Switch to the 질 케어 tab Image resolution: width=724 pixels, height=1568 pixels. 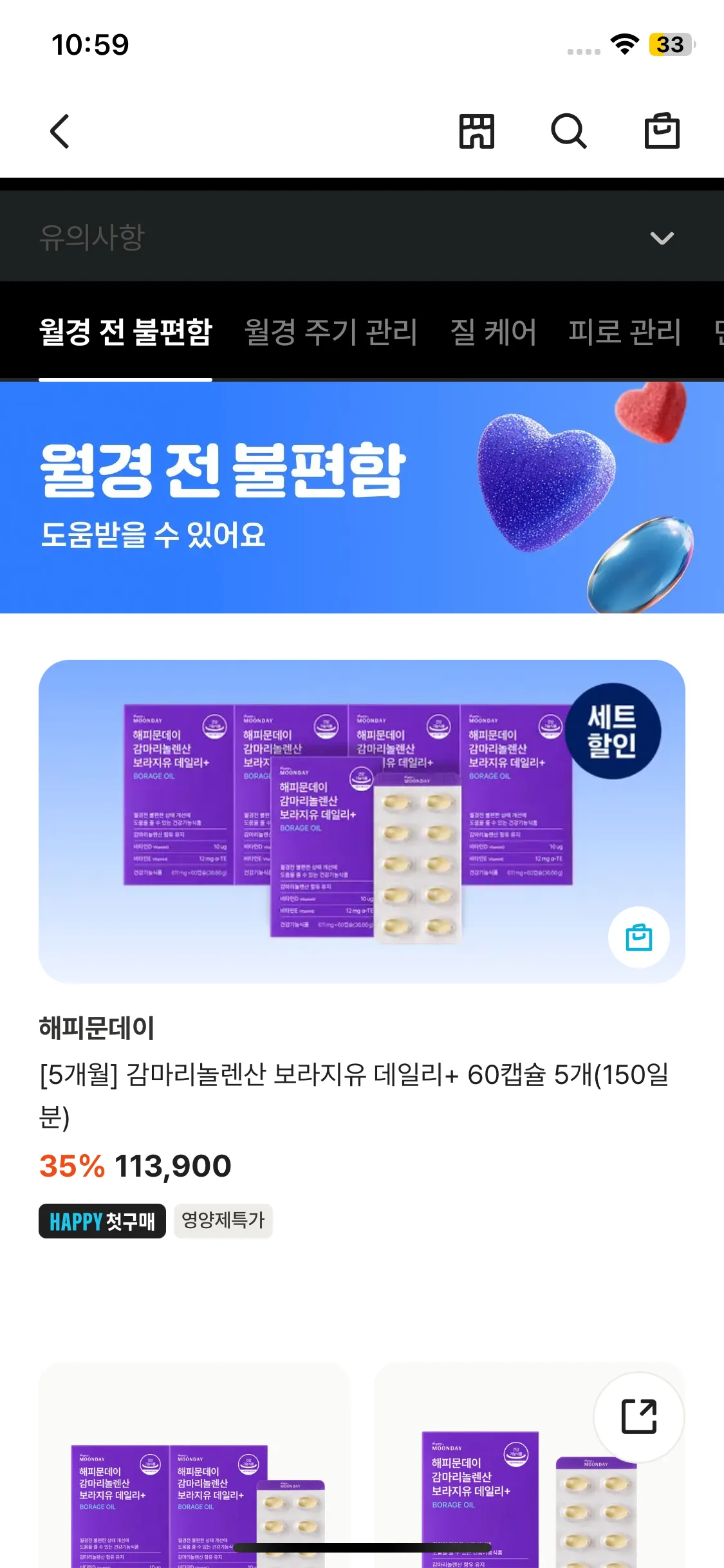pyautogui.click(x=493, y=332)
